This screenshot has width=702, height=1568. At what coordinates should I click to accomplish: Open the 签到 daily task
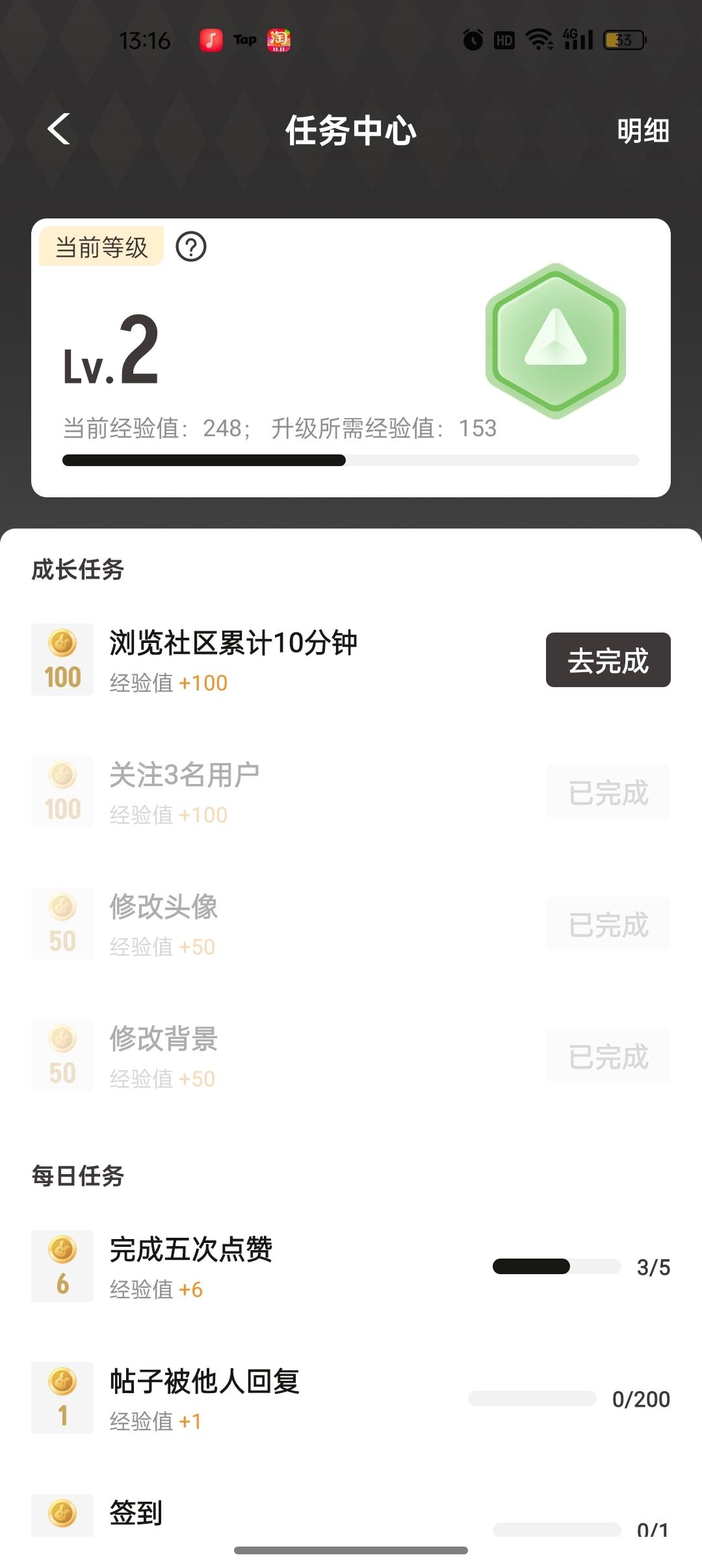coord(136,1513)
